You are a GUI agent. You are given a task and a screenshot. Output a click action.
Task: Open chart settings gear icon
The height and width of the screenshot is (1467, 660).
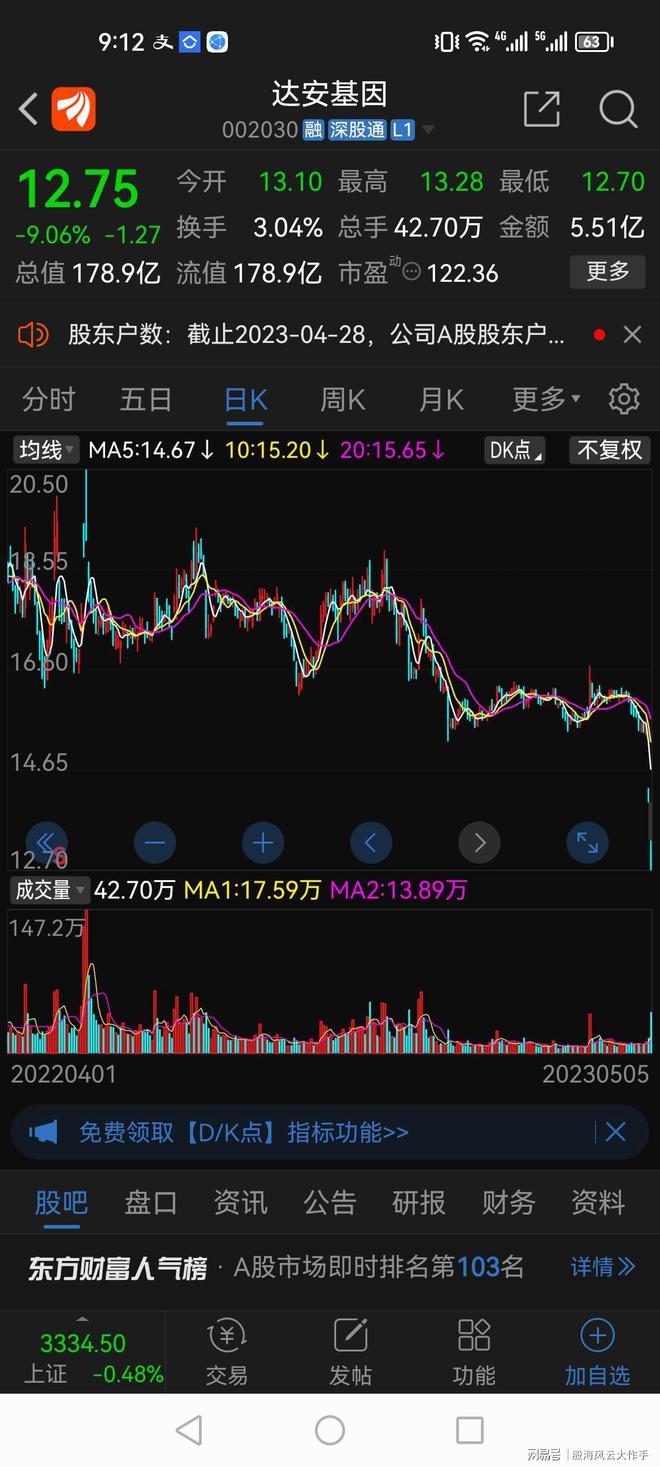624,399
